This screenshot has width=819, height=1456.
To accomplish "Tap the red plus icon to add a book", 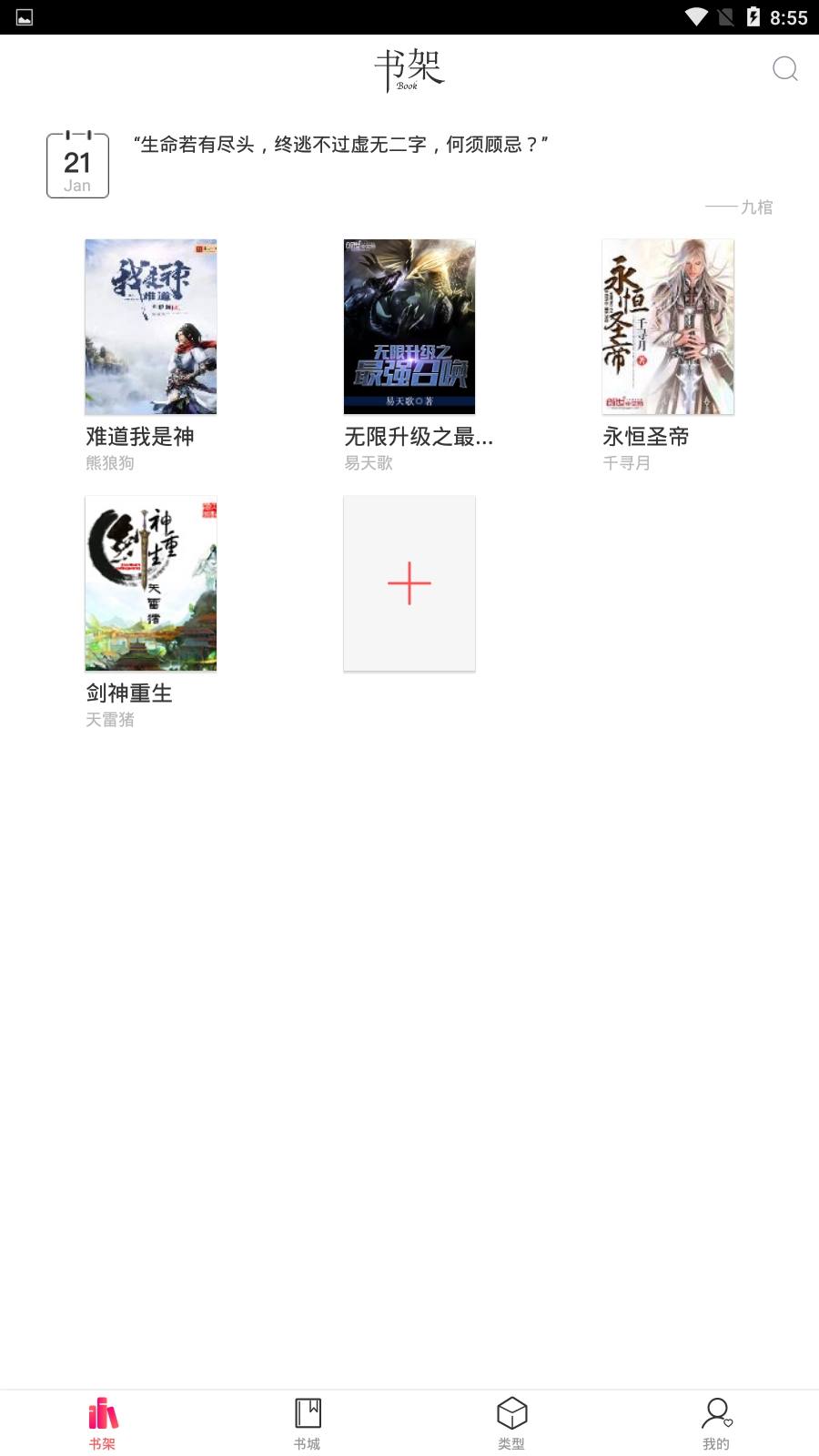I will coord(409,582).
